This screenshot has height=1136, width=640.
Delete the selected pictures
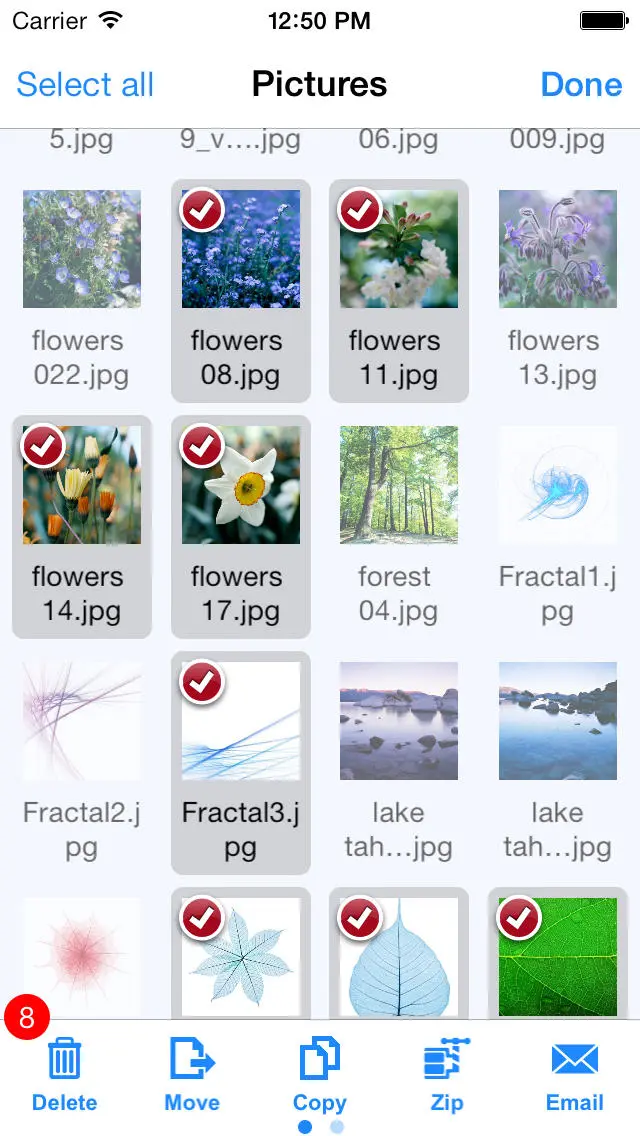coord(65,1073)
